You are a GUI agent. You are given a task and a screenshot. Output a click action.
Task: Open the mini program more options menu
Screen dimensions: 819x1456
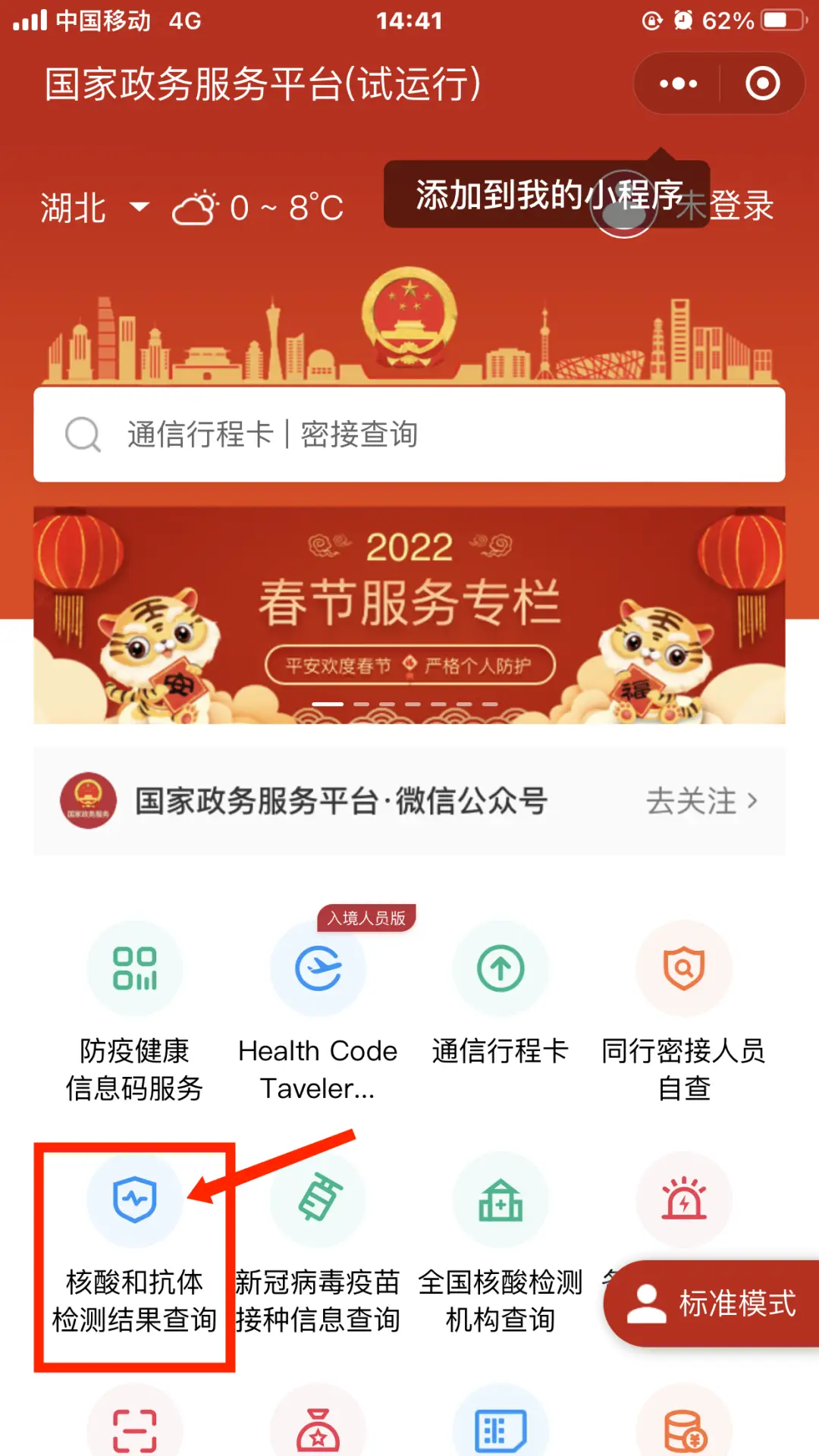[x=678, y=83]
